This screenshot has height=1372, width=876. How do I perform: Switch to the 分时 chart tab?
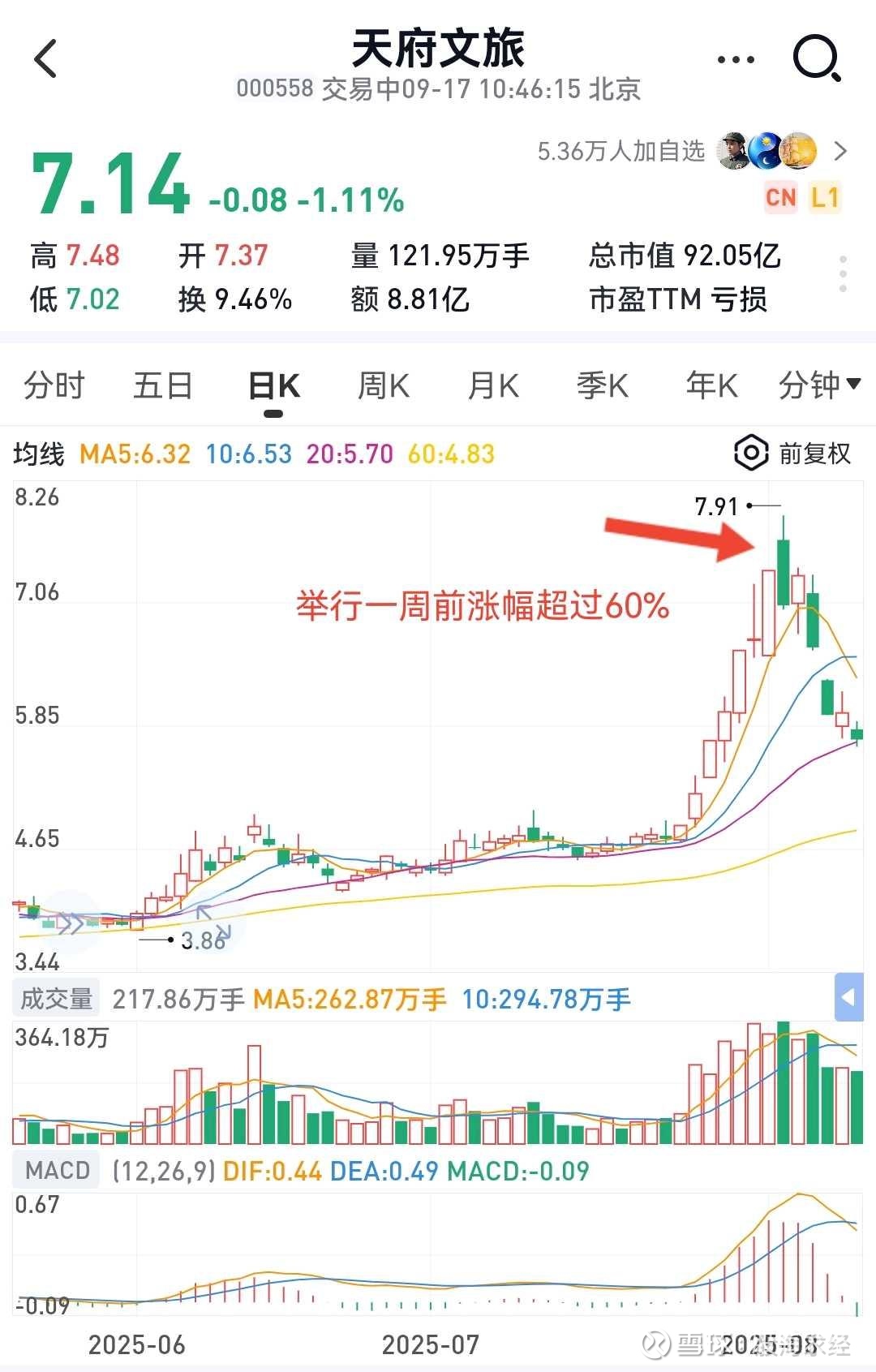click(54, 385)
